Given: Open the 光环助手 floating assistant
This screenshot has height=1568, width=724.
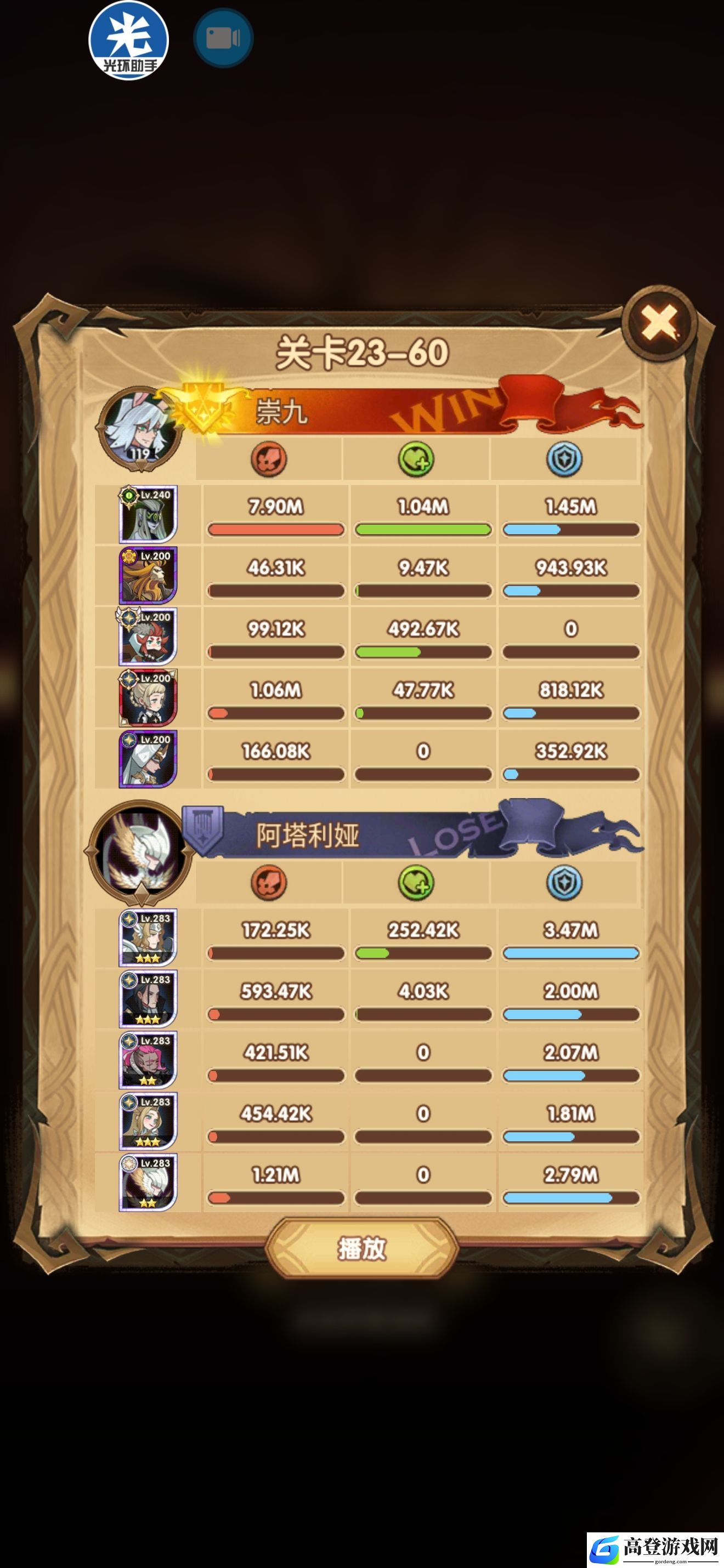Looking at the screenshot, I should (128, 40).
